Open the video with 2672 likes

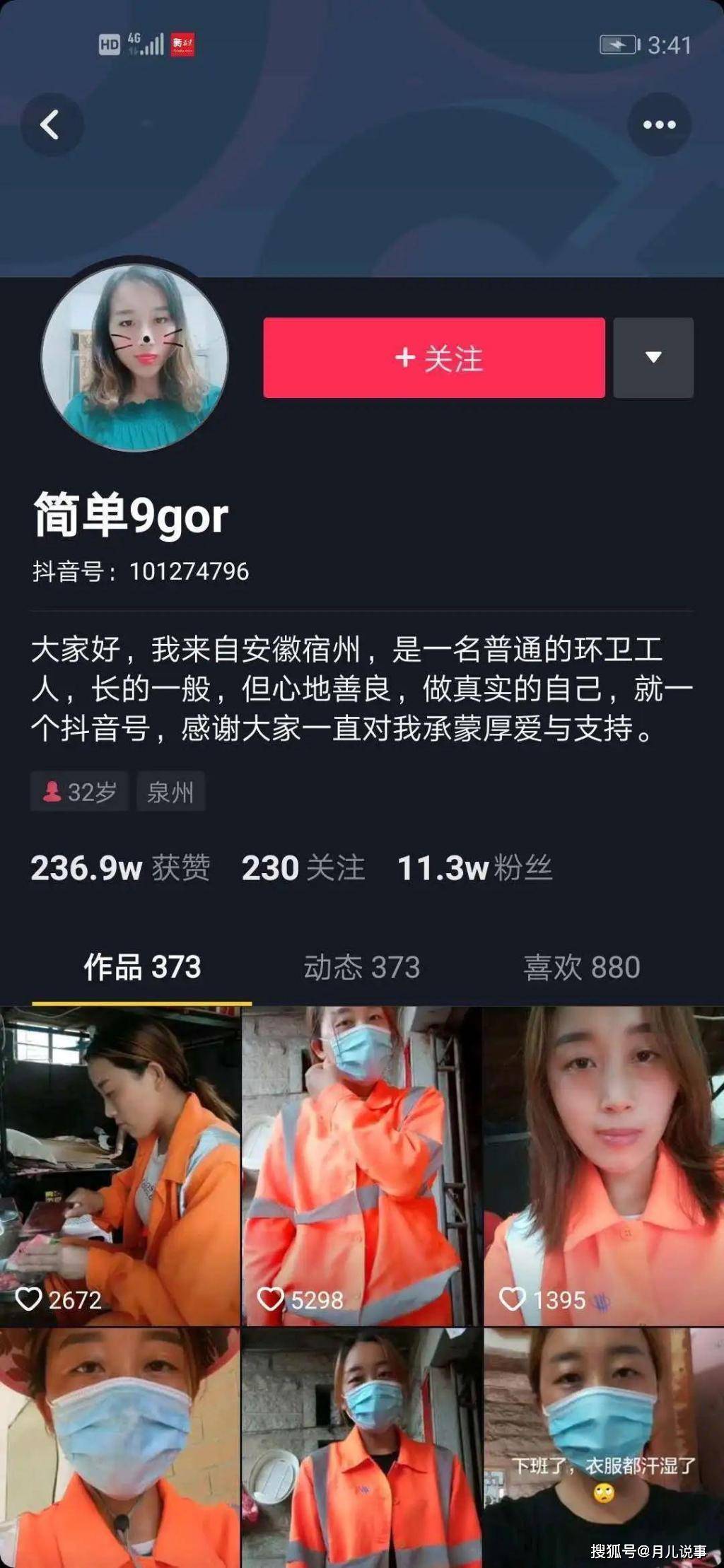point(119,1165)
